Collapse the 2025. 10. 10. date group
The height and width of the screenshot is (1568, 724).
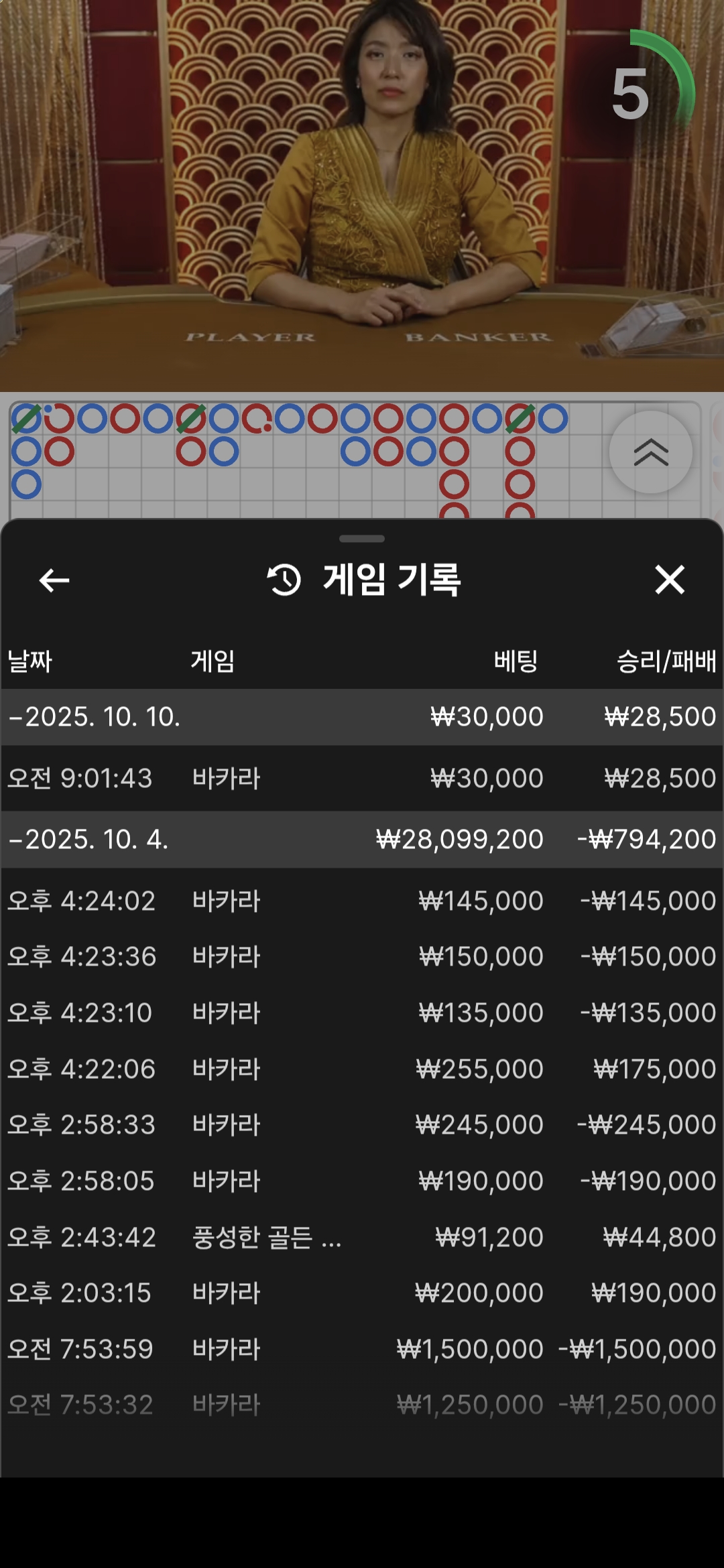(x=94, y=717)
